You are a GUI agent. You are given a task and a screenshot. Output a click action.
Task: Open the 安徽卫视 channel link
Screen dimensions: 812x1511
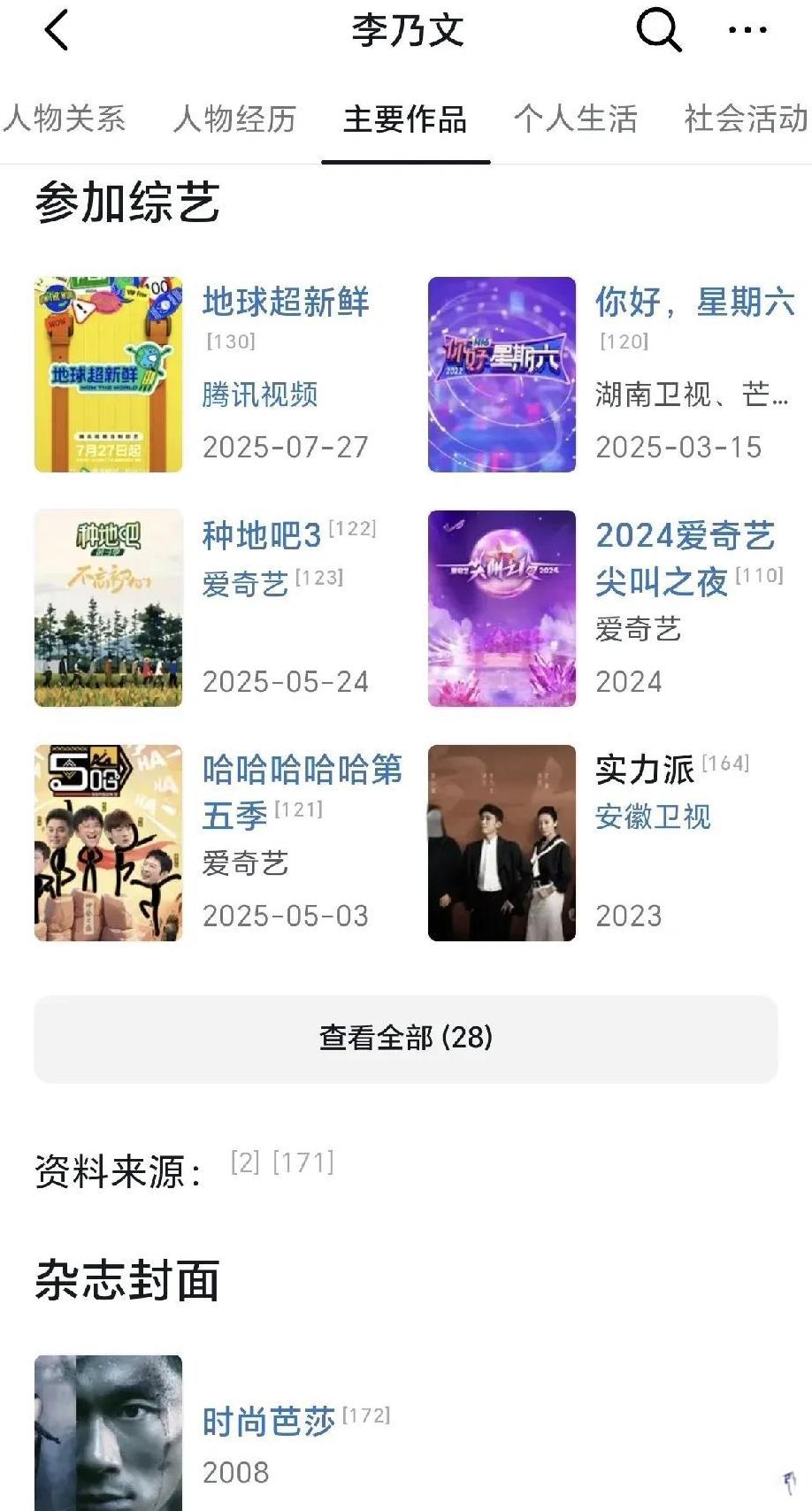(x=653, y=817)
